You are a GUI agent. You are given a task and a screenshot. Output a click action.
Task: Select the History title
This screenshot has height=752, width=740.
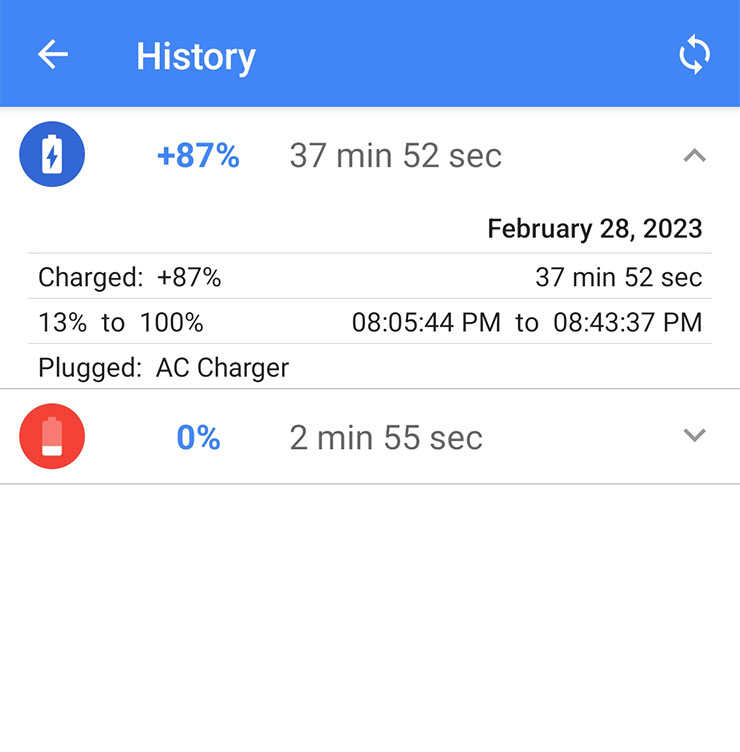point(196,57)
